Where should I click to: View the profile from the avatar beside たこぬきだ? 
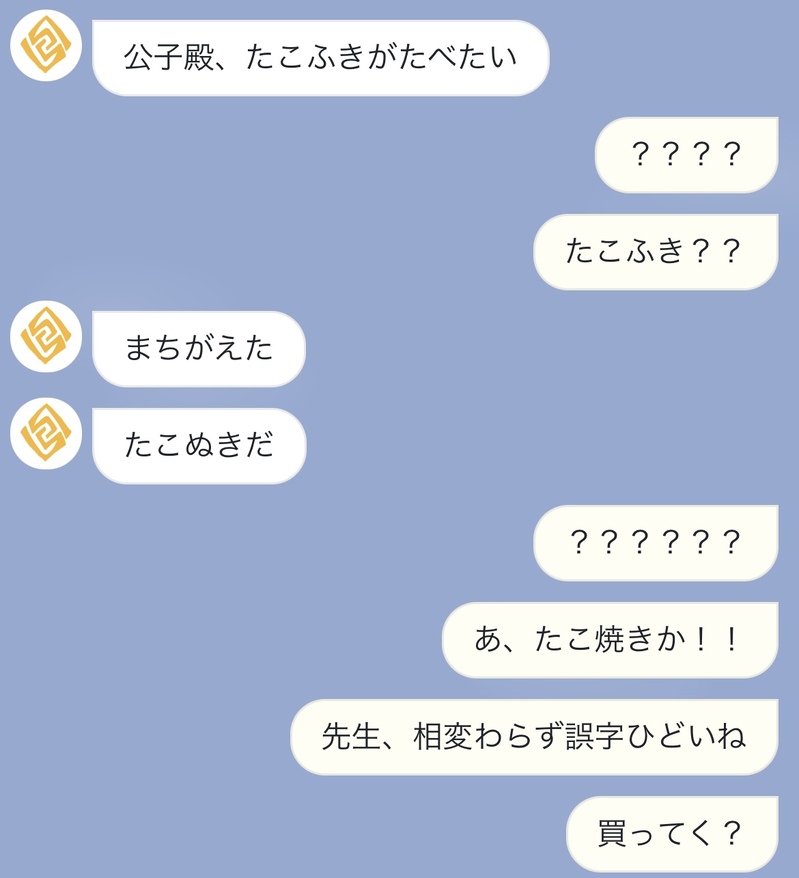pyautogui.click(x=46, y=434)
